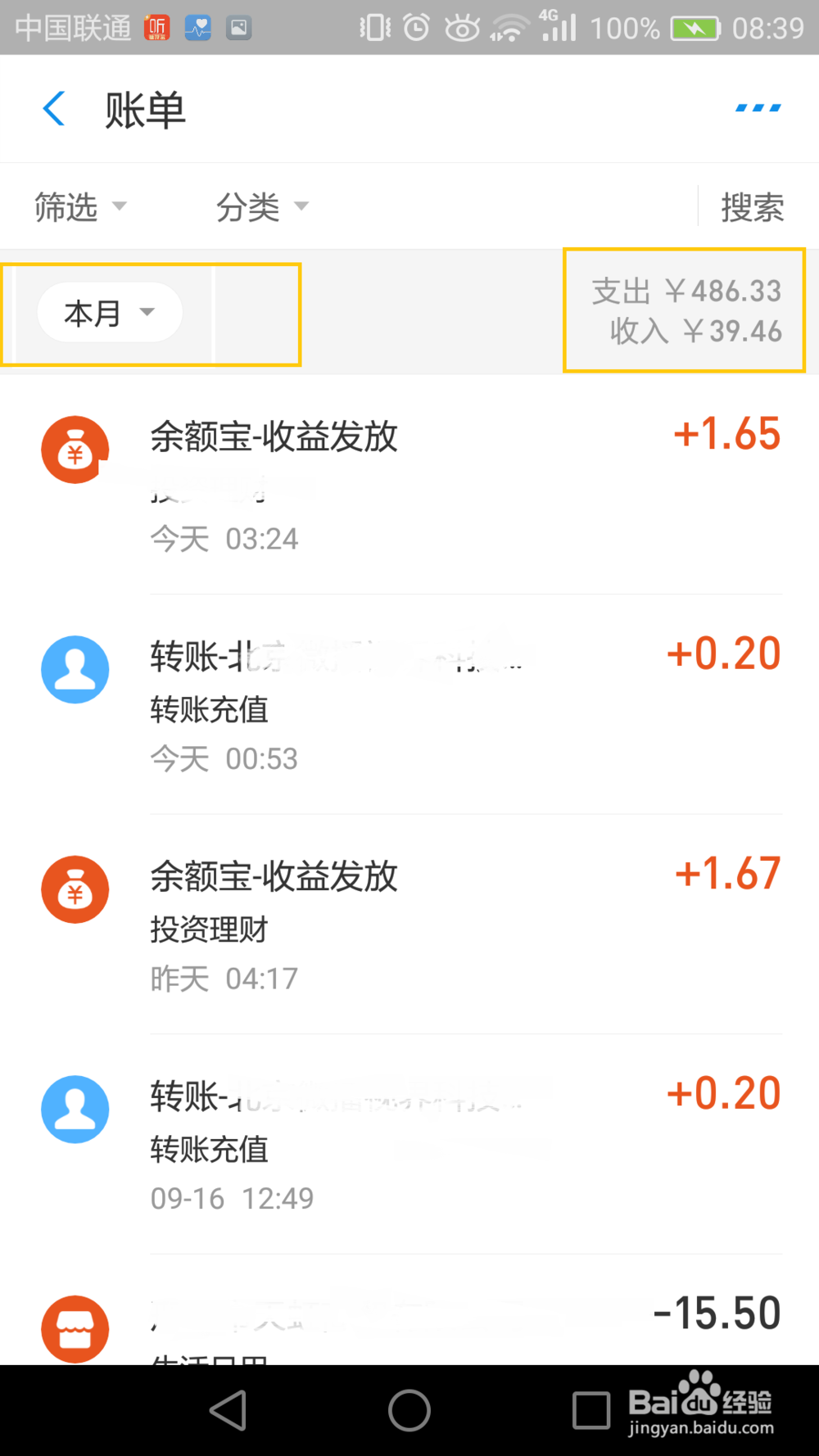Open the +1.67 余额宝-收益发放 record from 昨天
The image size is (819, 1456).
pos(409,925)
